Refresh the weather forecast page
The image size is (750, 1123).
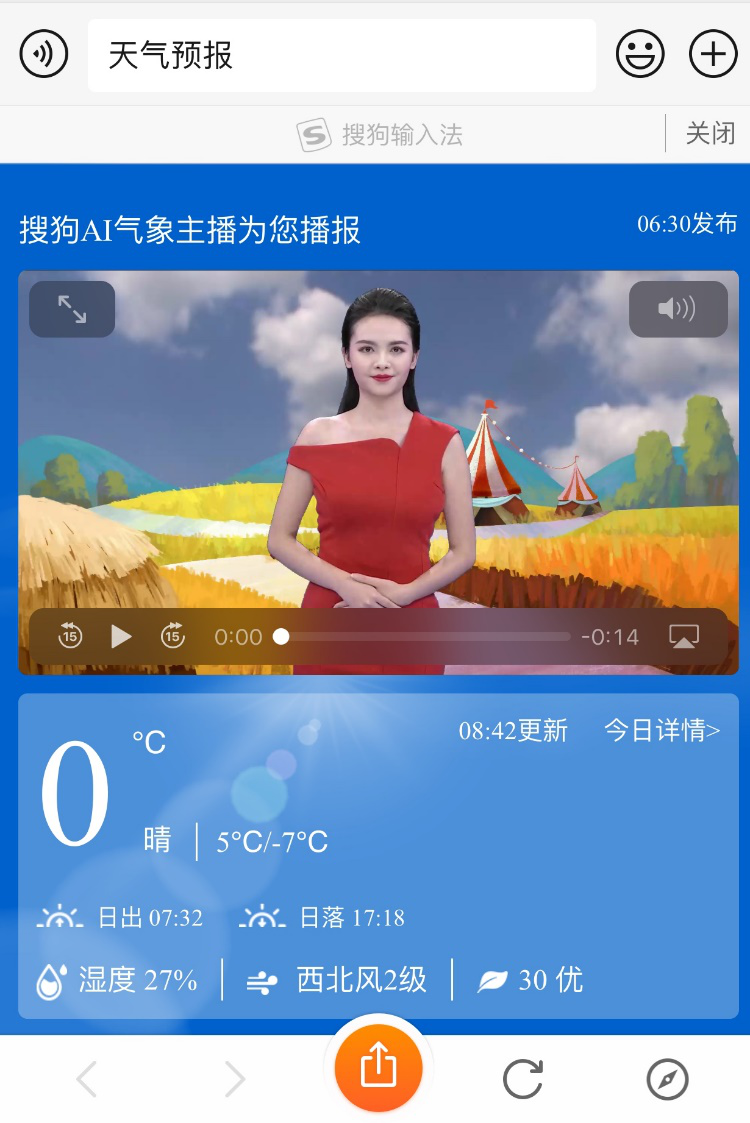(522, 1079)
